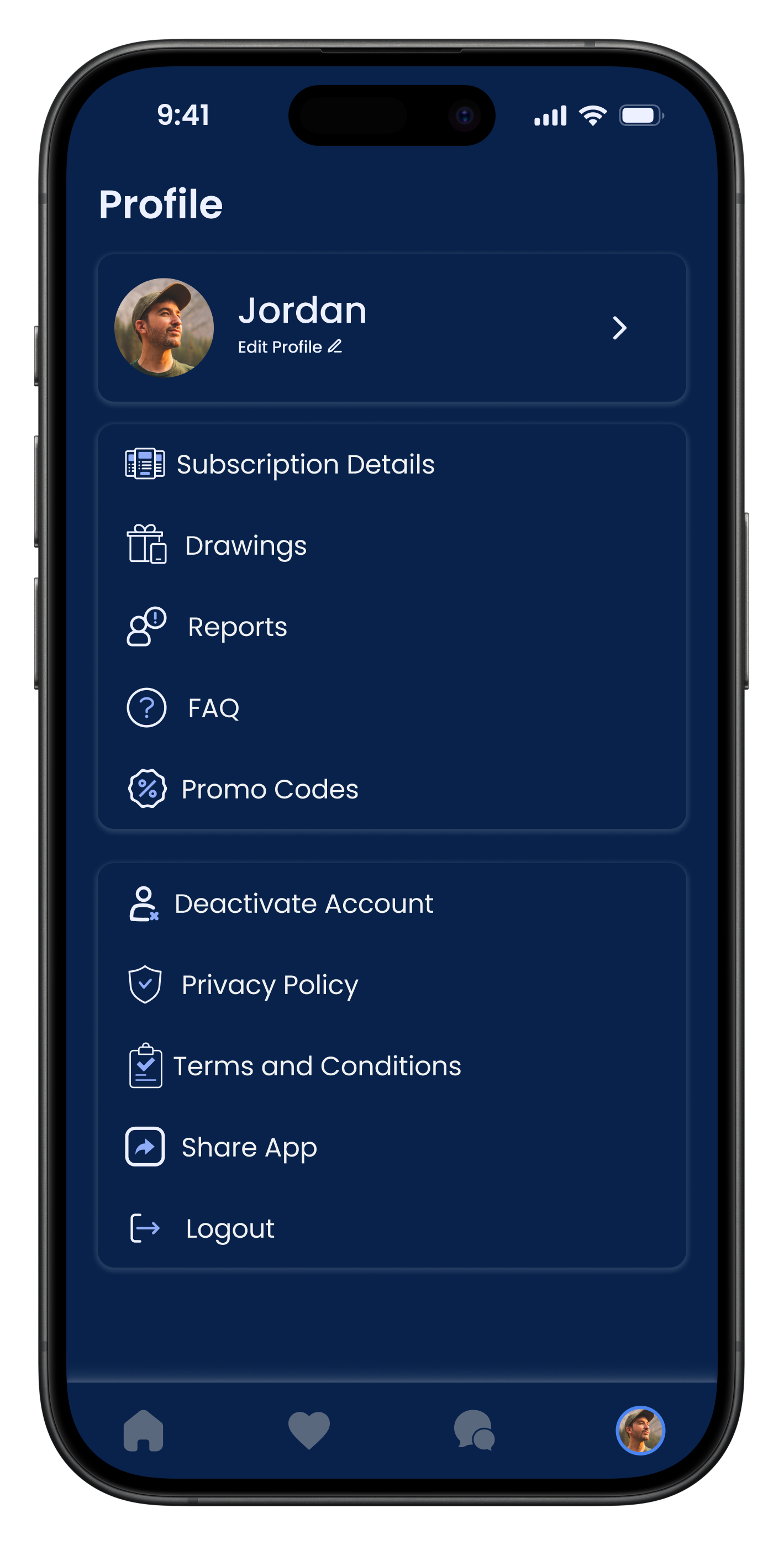The image size is (784, 1545).
Task: Open the Reports section
Action: tap(237, 627)
